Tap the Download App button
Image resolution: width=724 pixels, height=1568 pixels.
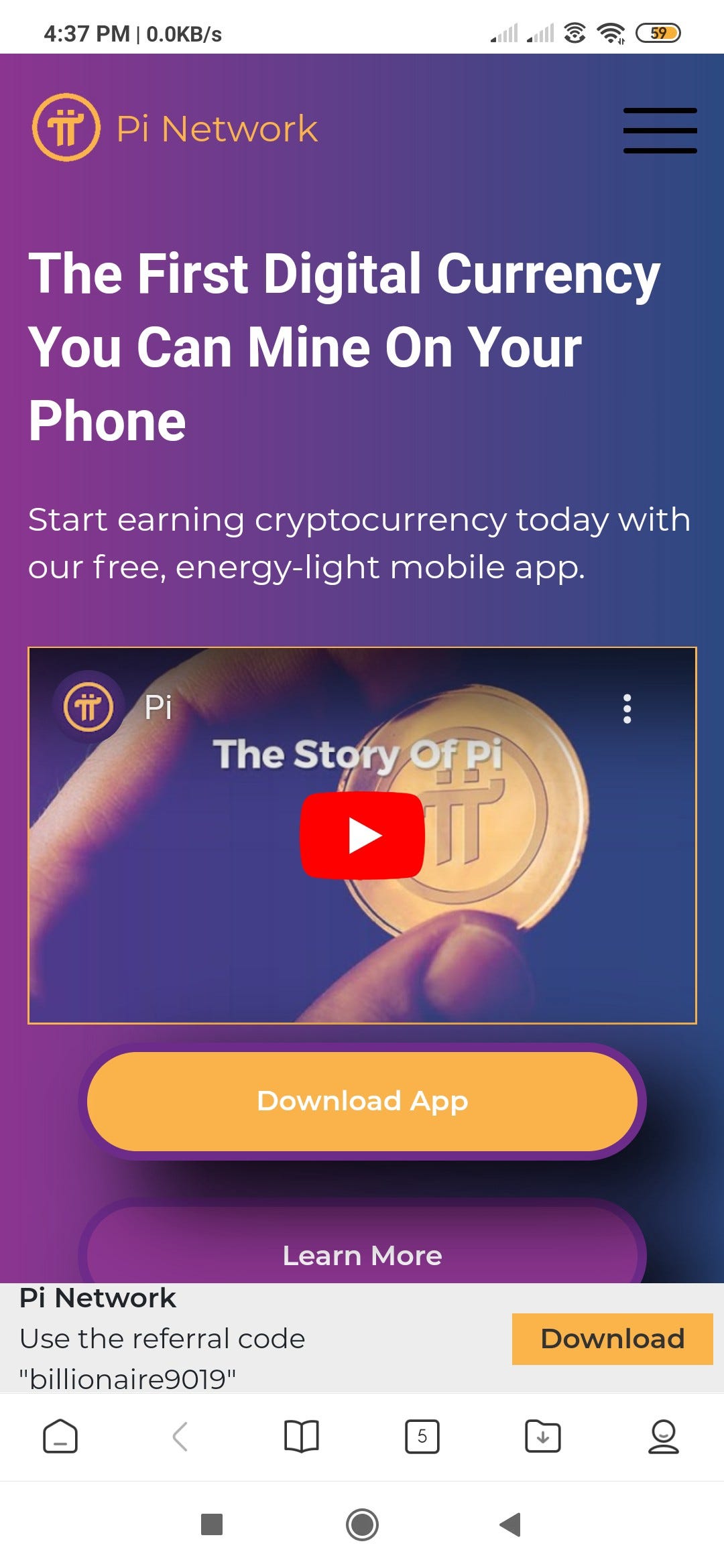coord(362,1101)
